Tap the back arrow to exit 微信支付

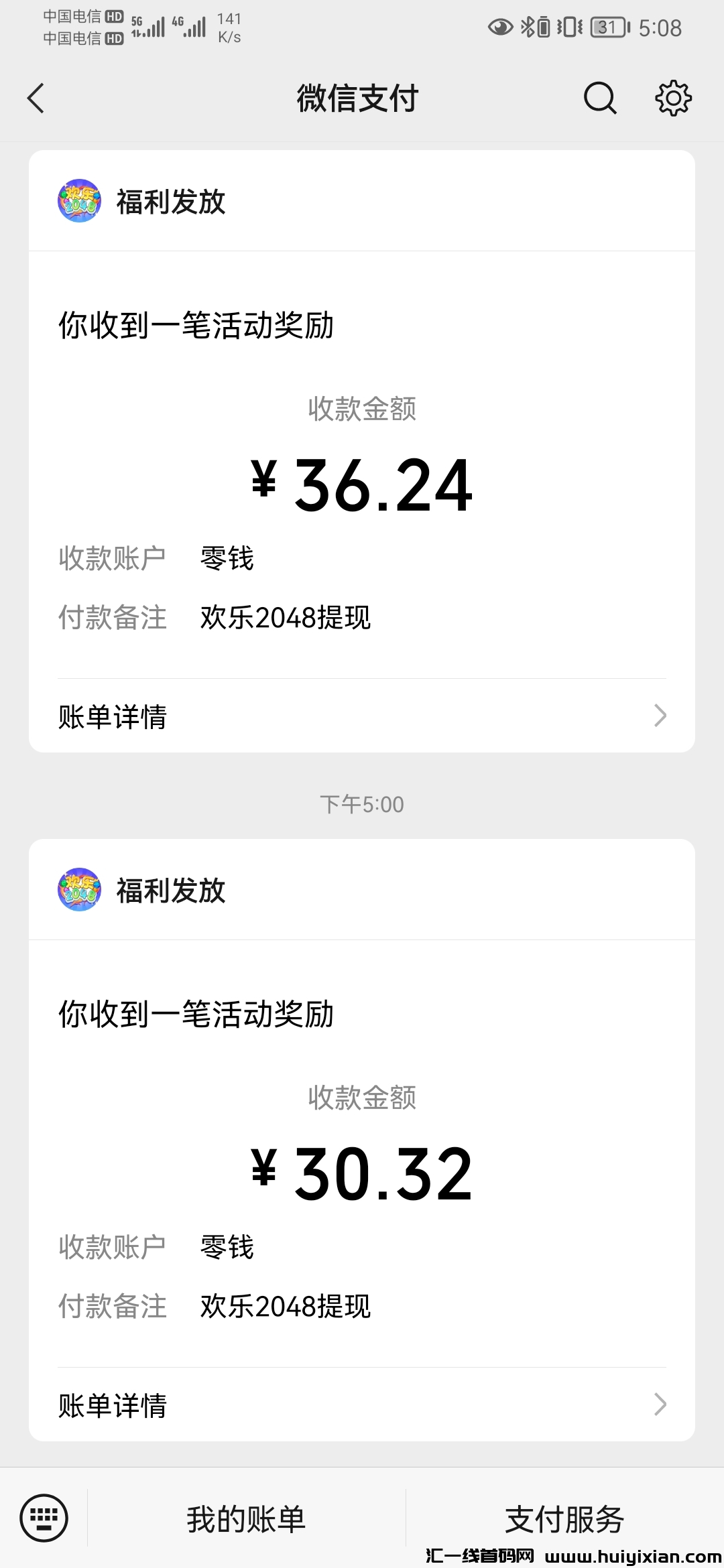pyautogui.click(x=35, y=98)
